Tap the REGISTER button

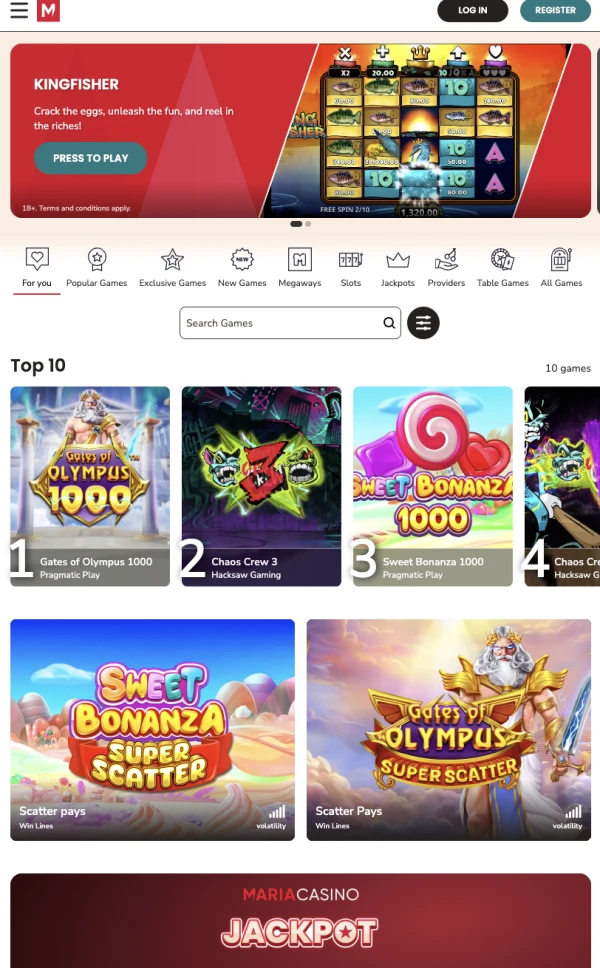click(555, 10)
